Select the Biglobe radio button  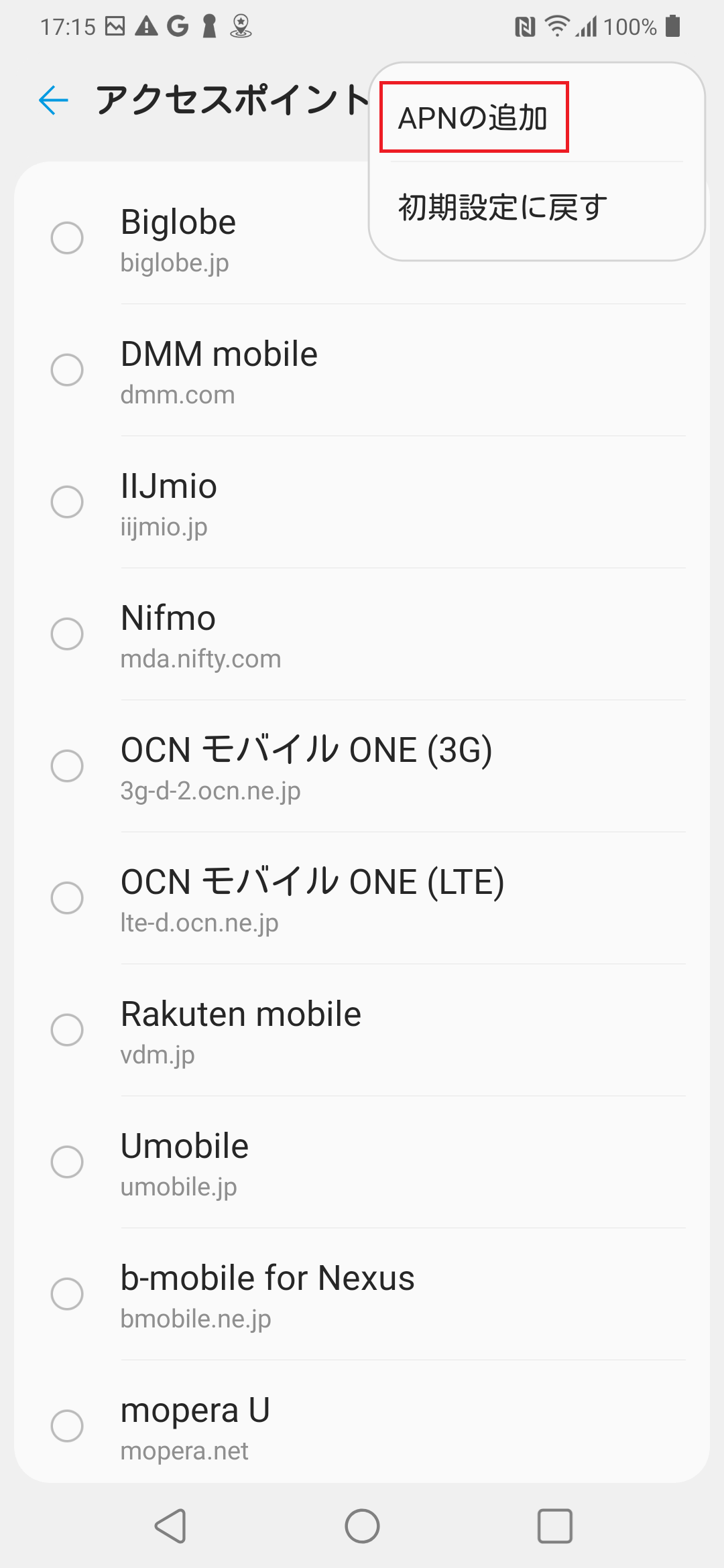pyautogui.click(x=66, y=237)
